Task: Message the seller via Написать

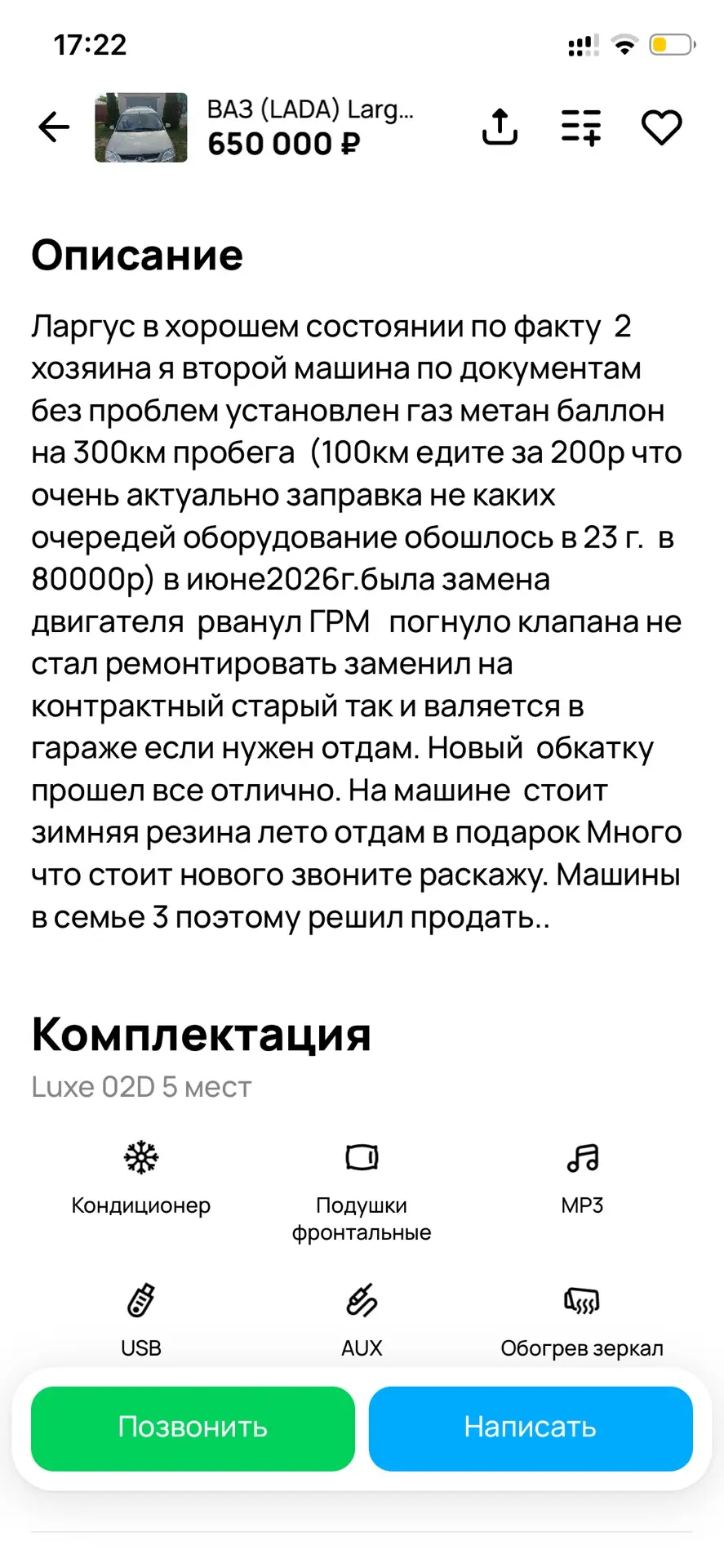Action: (x=531, y=1427)
